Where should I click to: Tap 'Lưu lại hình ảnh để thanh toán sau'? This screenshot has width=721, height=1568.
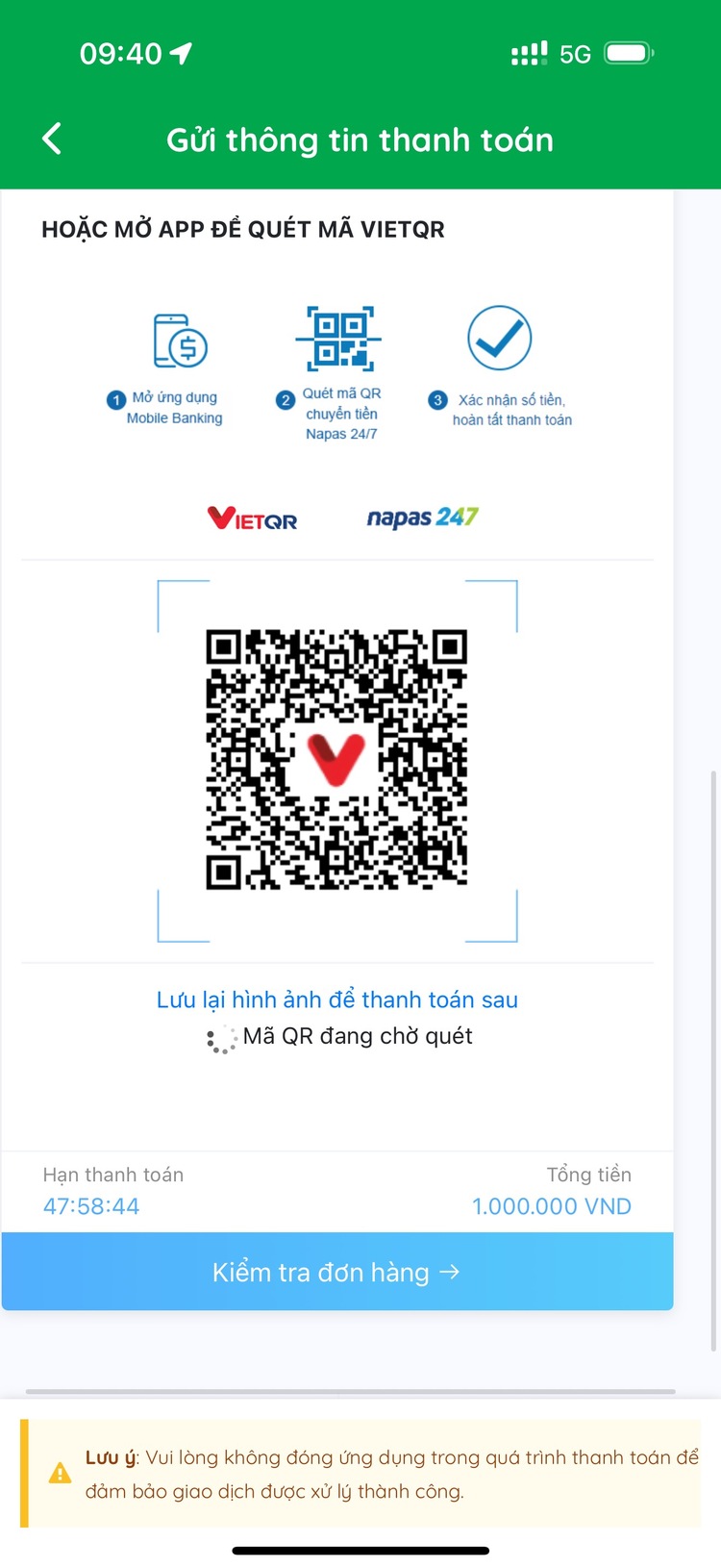pos(336,999)
